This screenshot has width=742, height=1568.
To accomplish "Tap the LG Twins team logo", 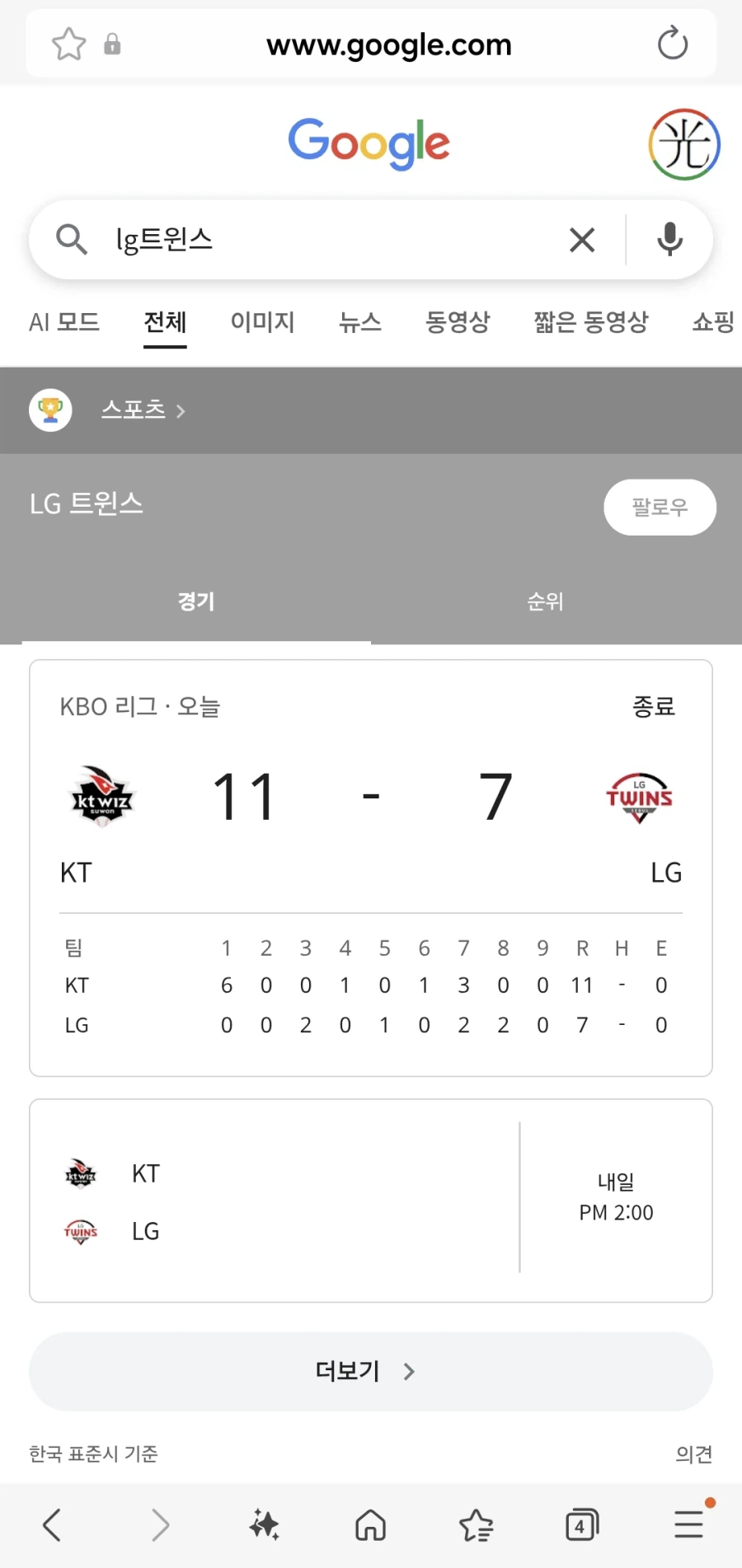I will (x=640, y=794).
